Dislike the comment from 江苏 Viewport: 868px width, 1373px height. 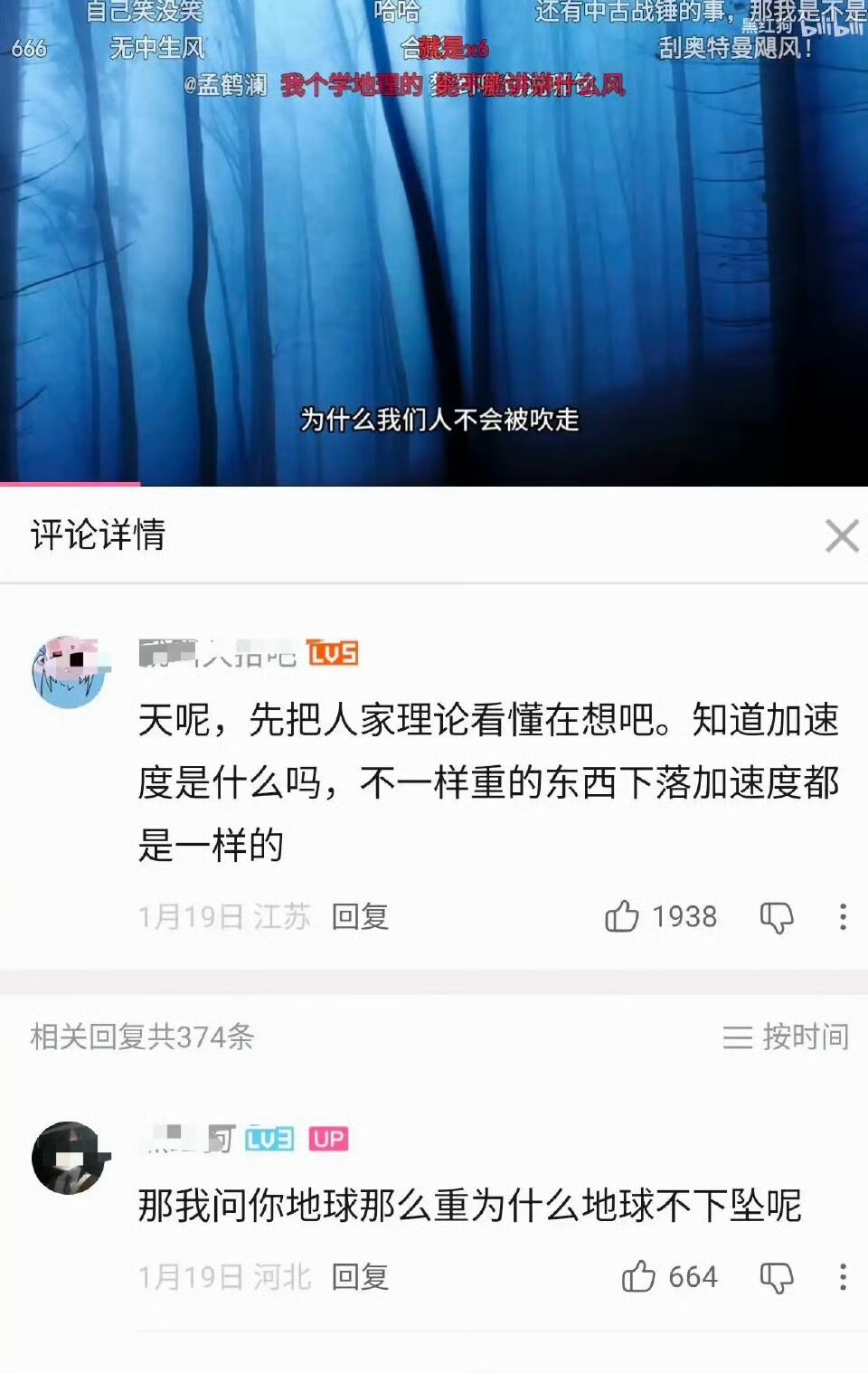(x=776, y=917)
